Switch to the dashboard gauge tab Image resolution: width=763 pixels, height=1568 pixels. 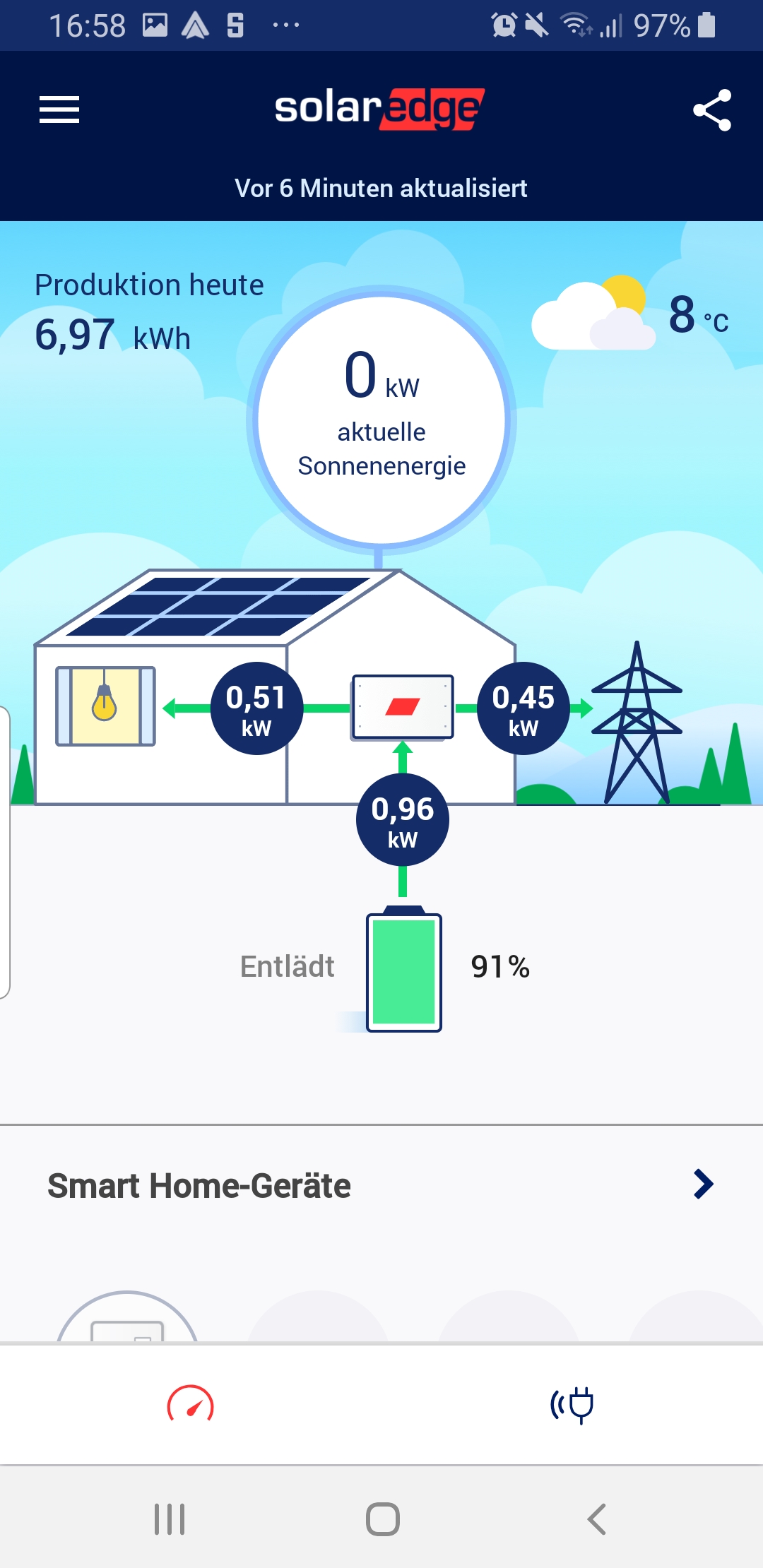(191, 1404)
